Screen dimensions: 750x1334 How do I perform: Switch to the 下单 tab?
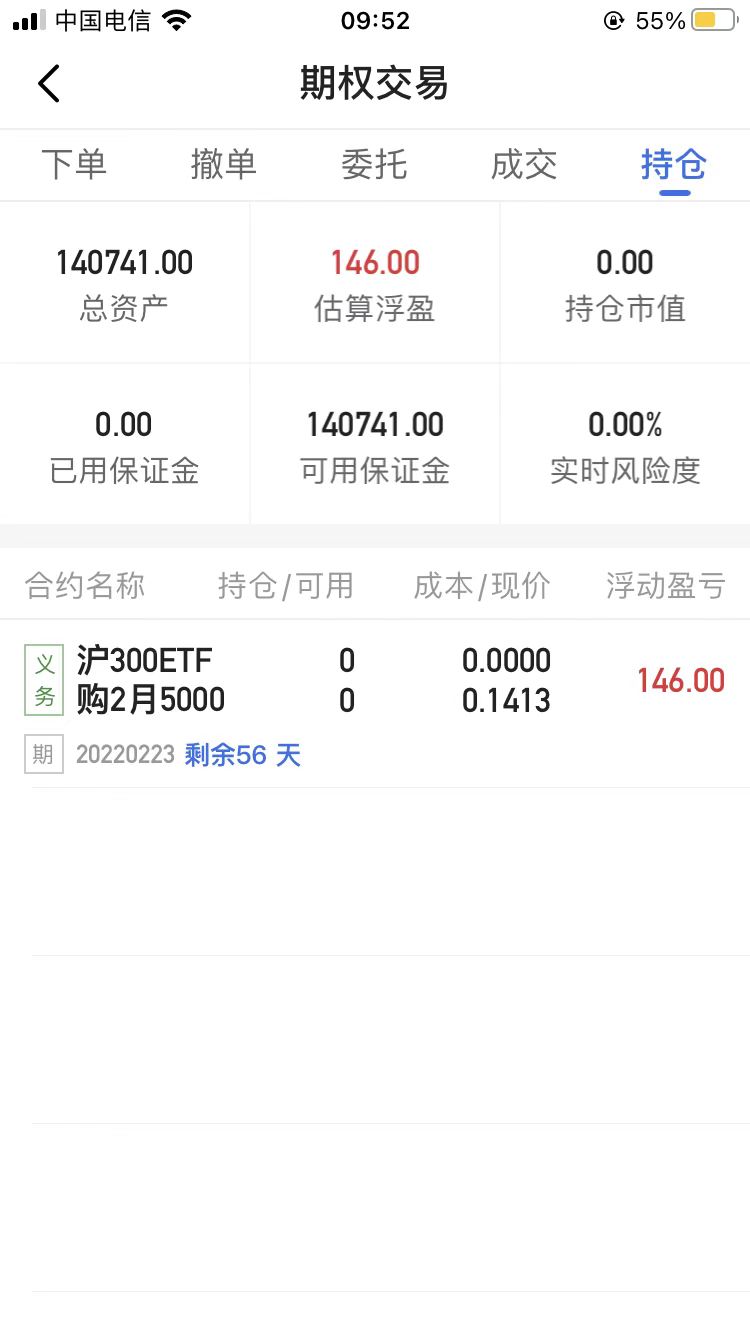coord(74,165)
